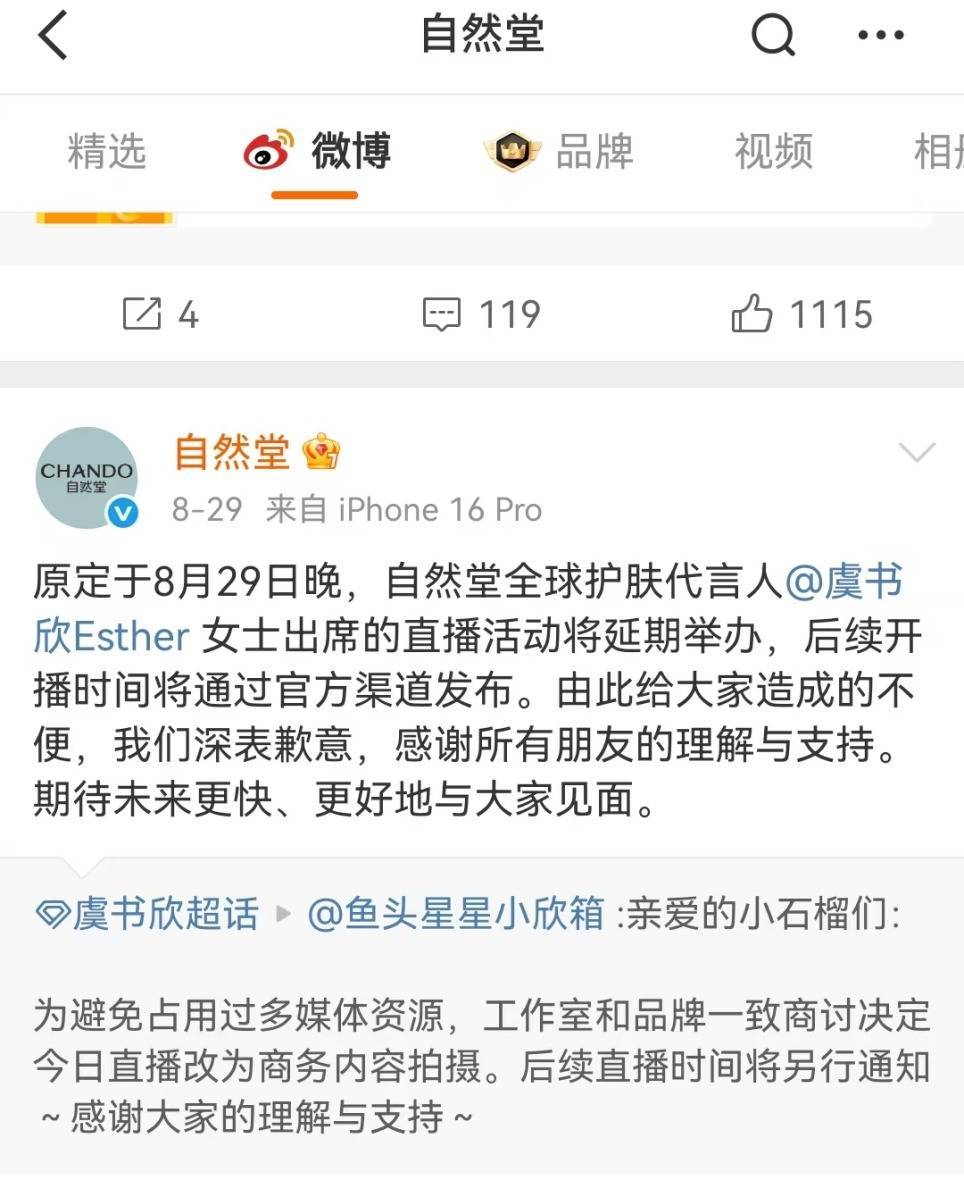964x1180 pixels.
Task: Tap the 自然堂 account name on post
Action: point(232,452)
